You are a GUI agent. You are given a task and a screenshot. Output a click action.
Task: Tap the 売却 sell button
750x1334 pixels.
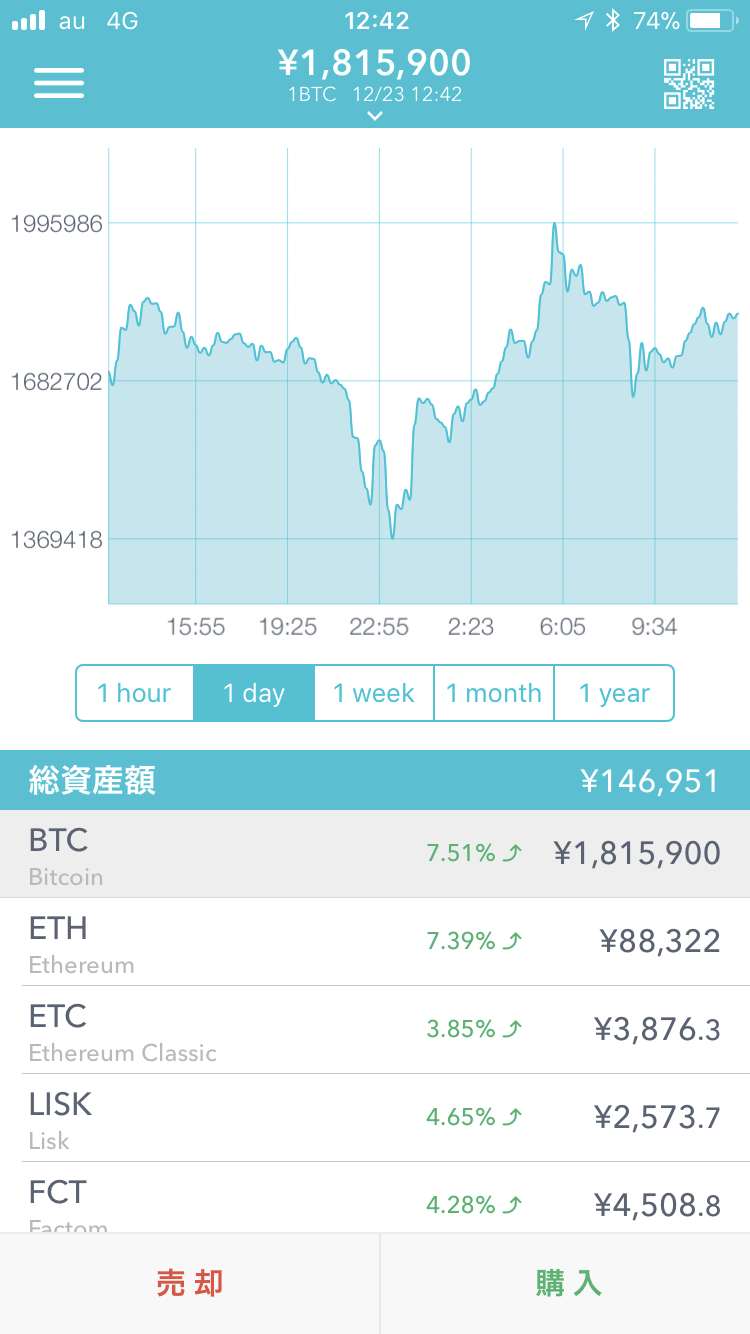190,1283
